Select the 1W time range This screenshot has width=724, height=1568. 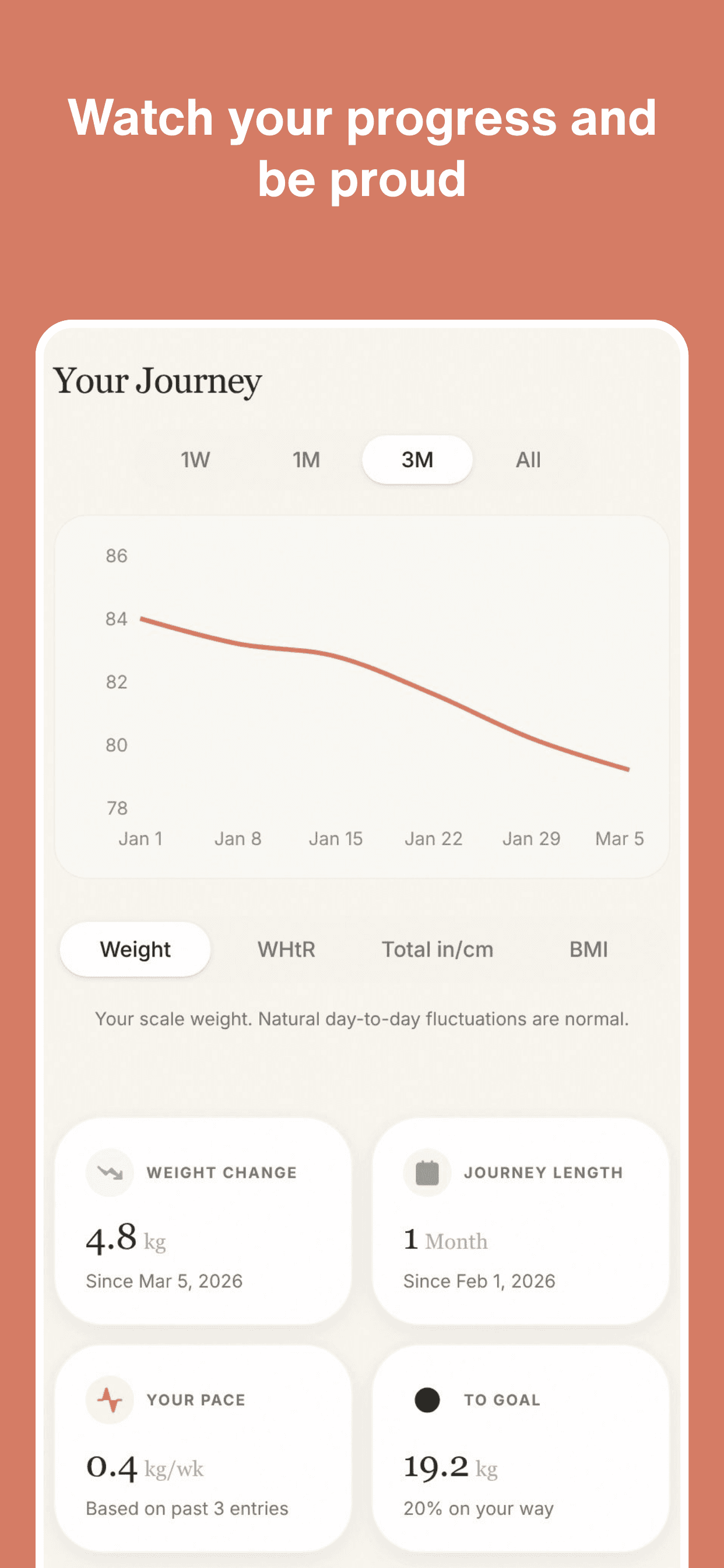point(195,460)
